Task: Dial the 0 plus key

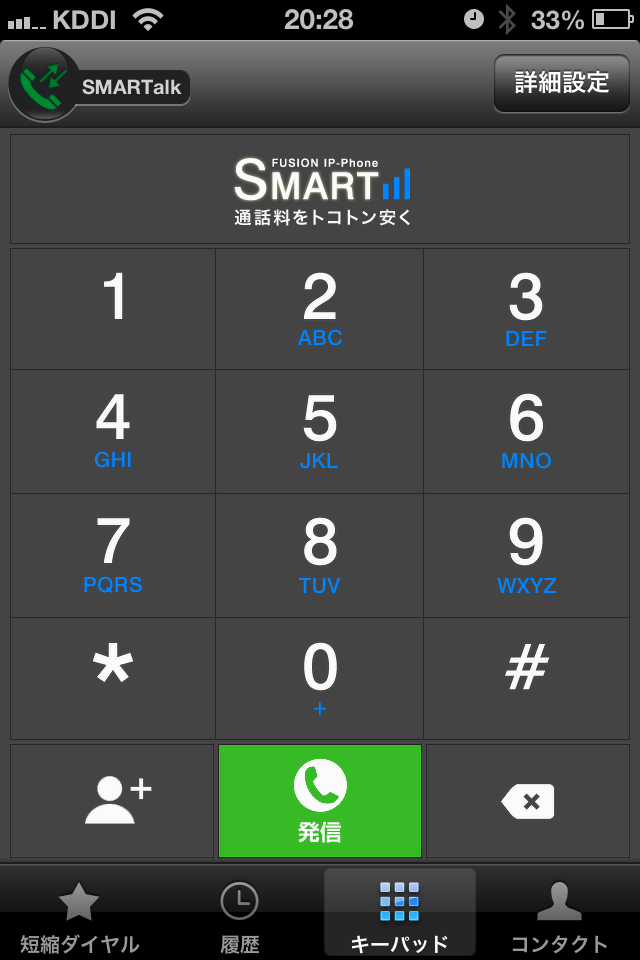Action: coord(320,678)
